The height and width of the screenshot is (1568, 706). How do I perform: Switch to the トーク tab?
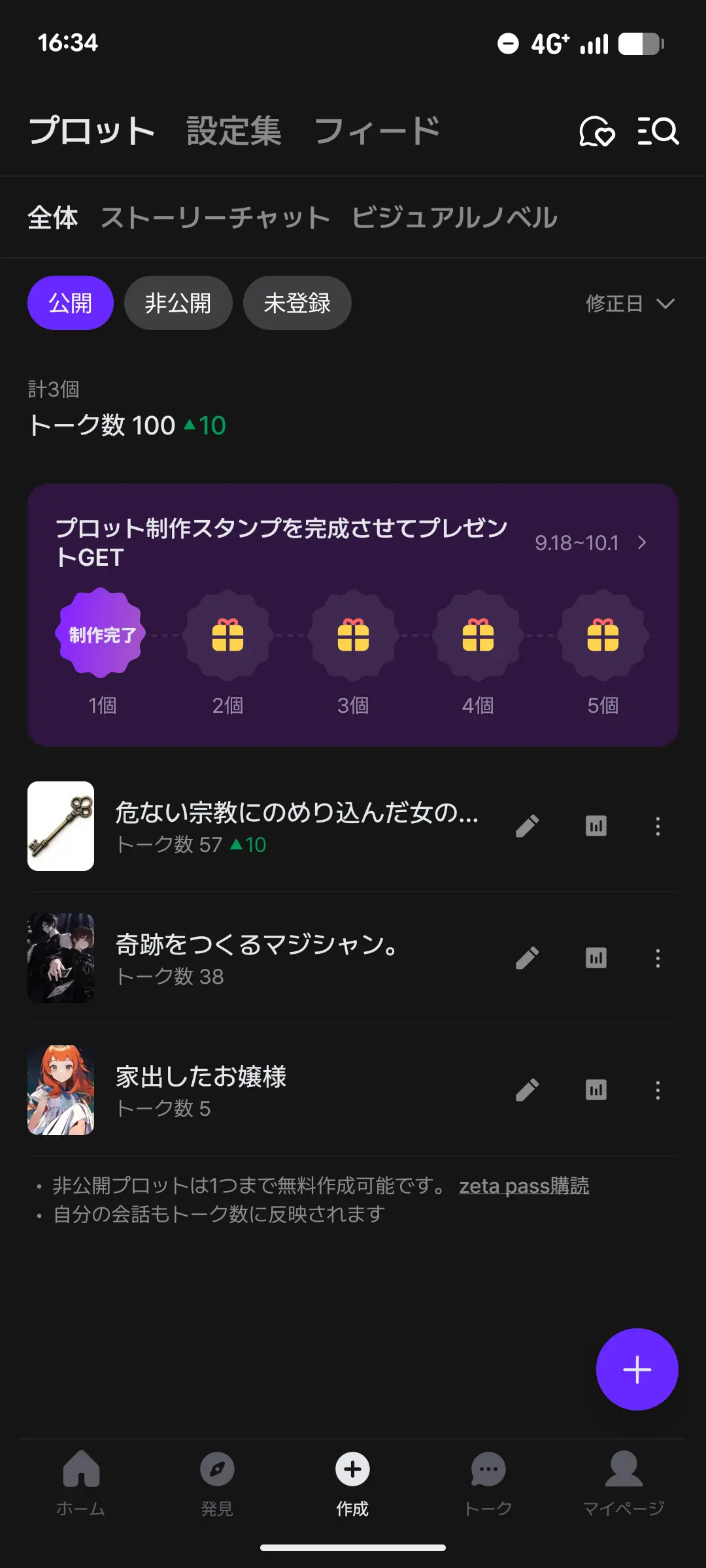488,1483
